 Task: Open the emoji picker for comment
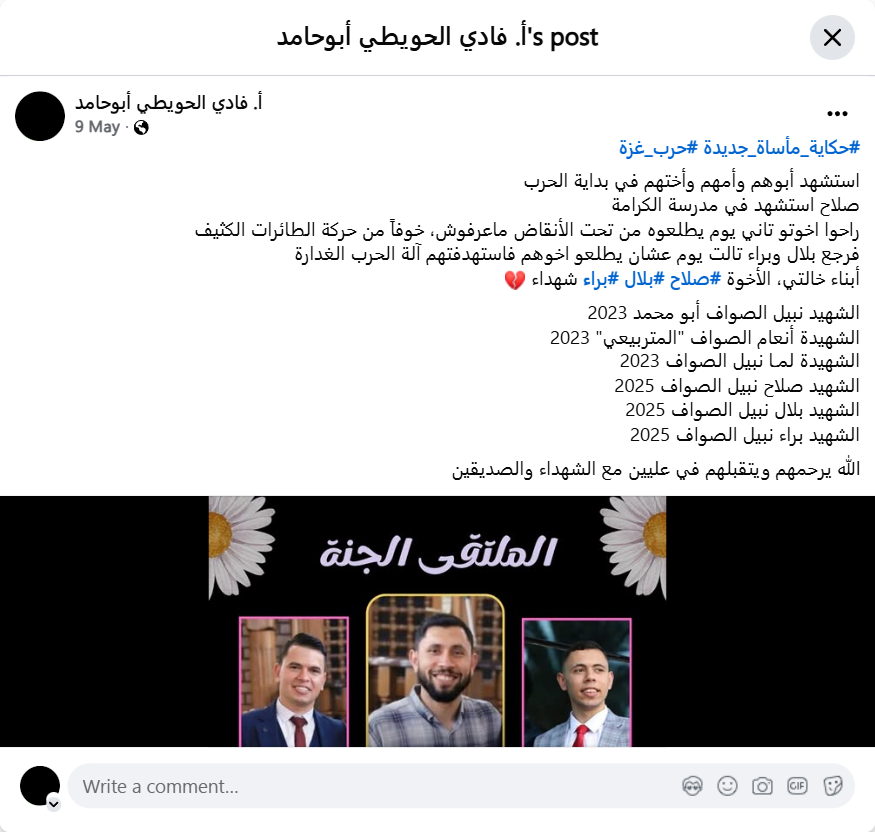pos(727,786)
